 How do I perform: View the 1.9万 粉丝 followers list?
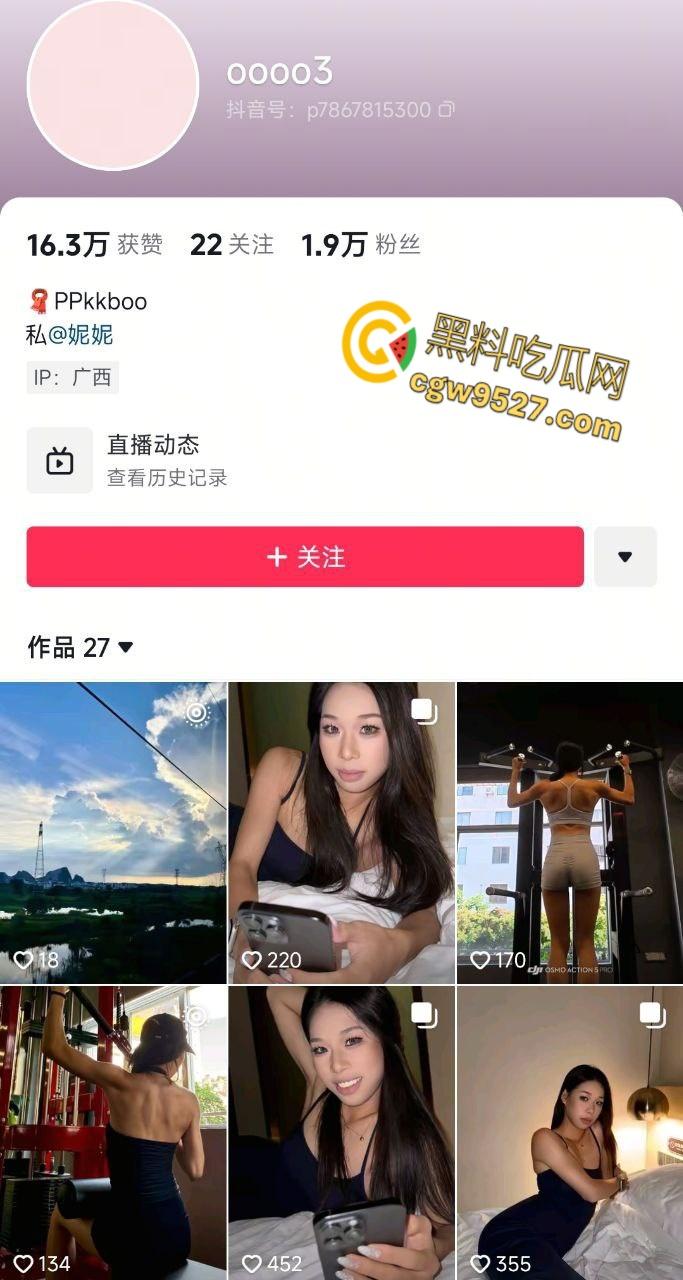tap(360, 245)
